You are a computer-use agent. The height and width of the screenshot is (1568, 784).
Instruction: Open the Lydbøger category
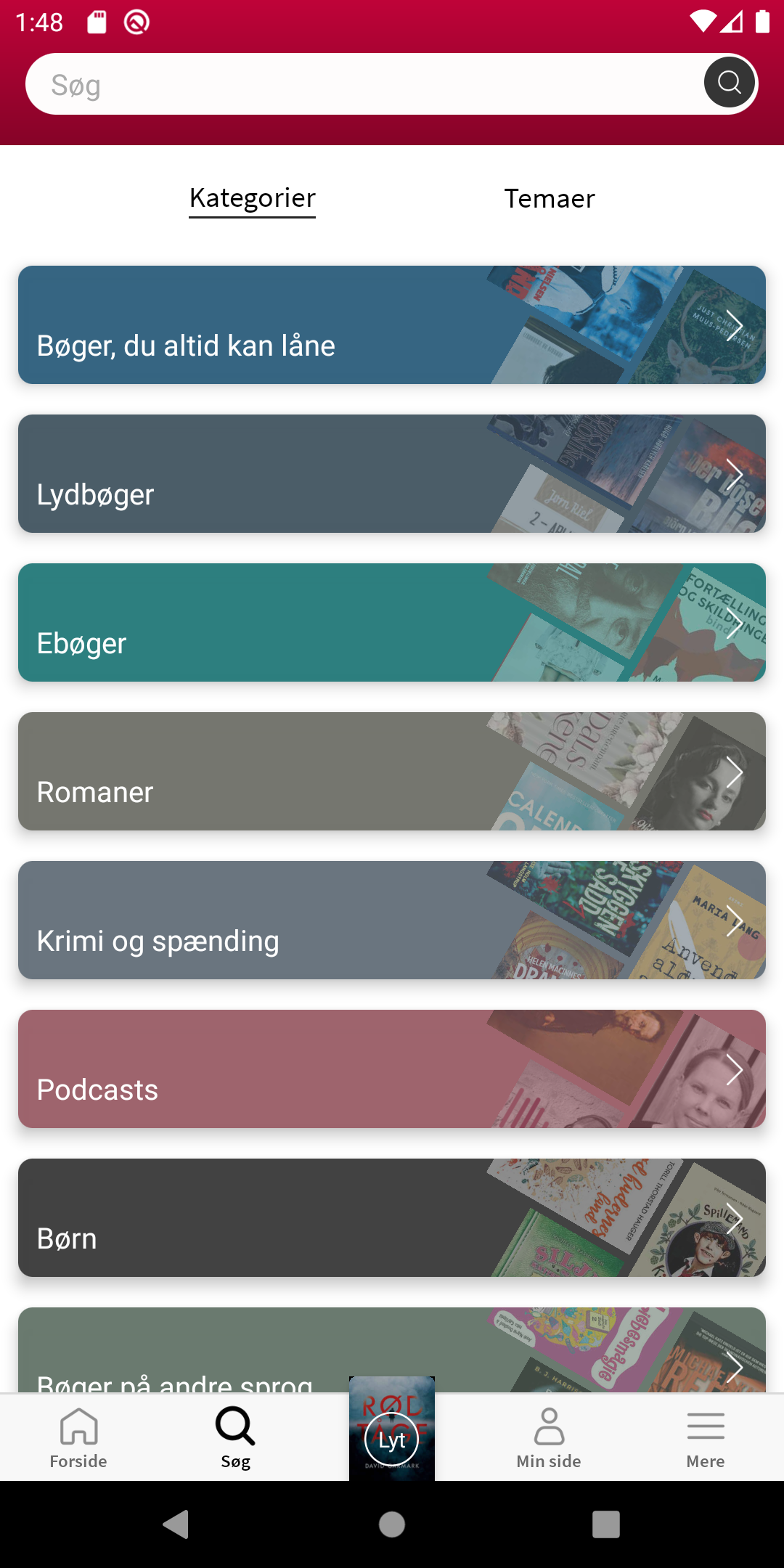click(x=392, y=473)
